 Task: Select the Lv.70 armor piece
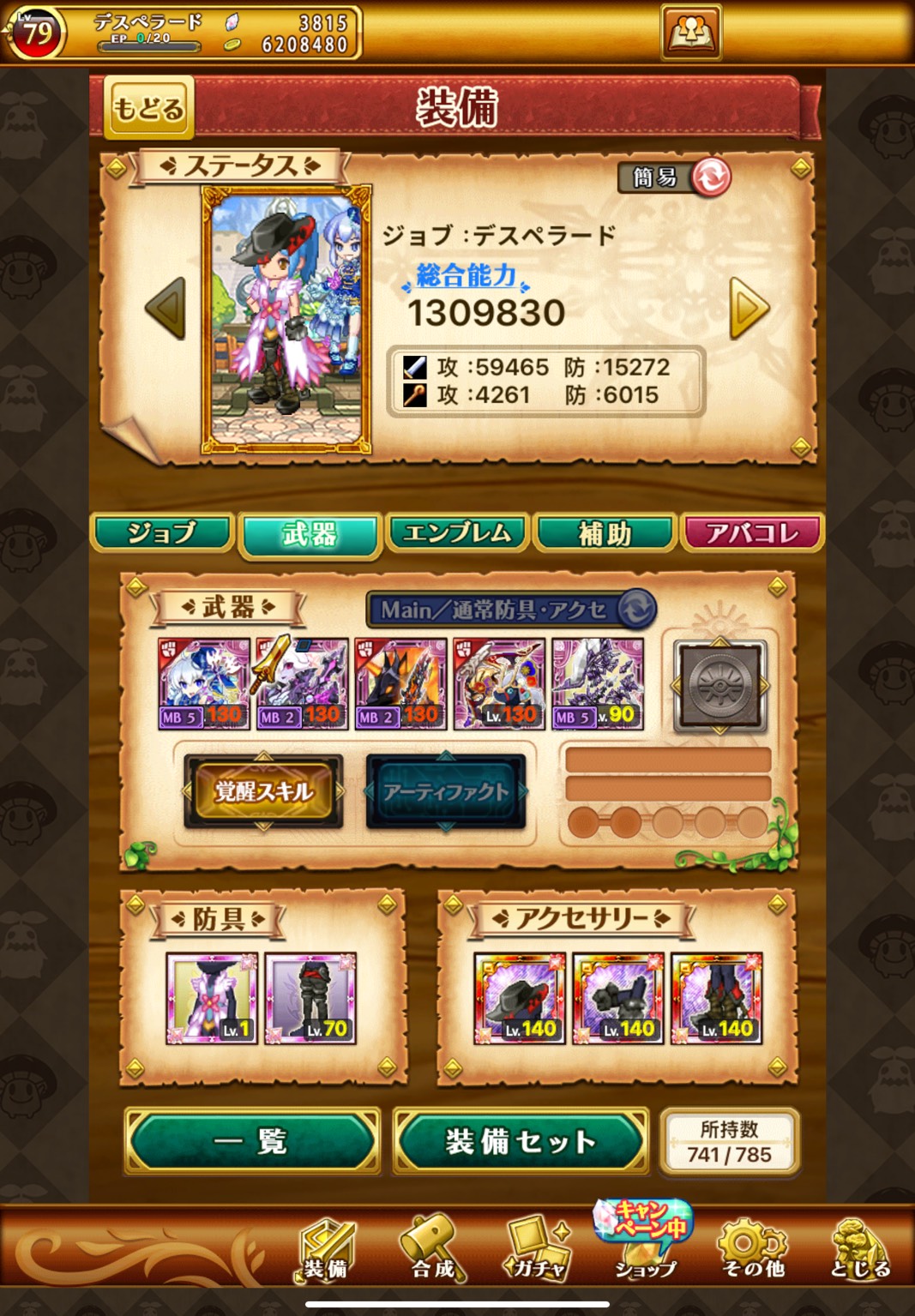pyautogui.click(x=310, y=998)
